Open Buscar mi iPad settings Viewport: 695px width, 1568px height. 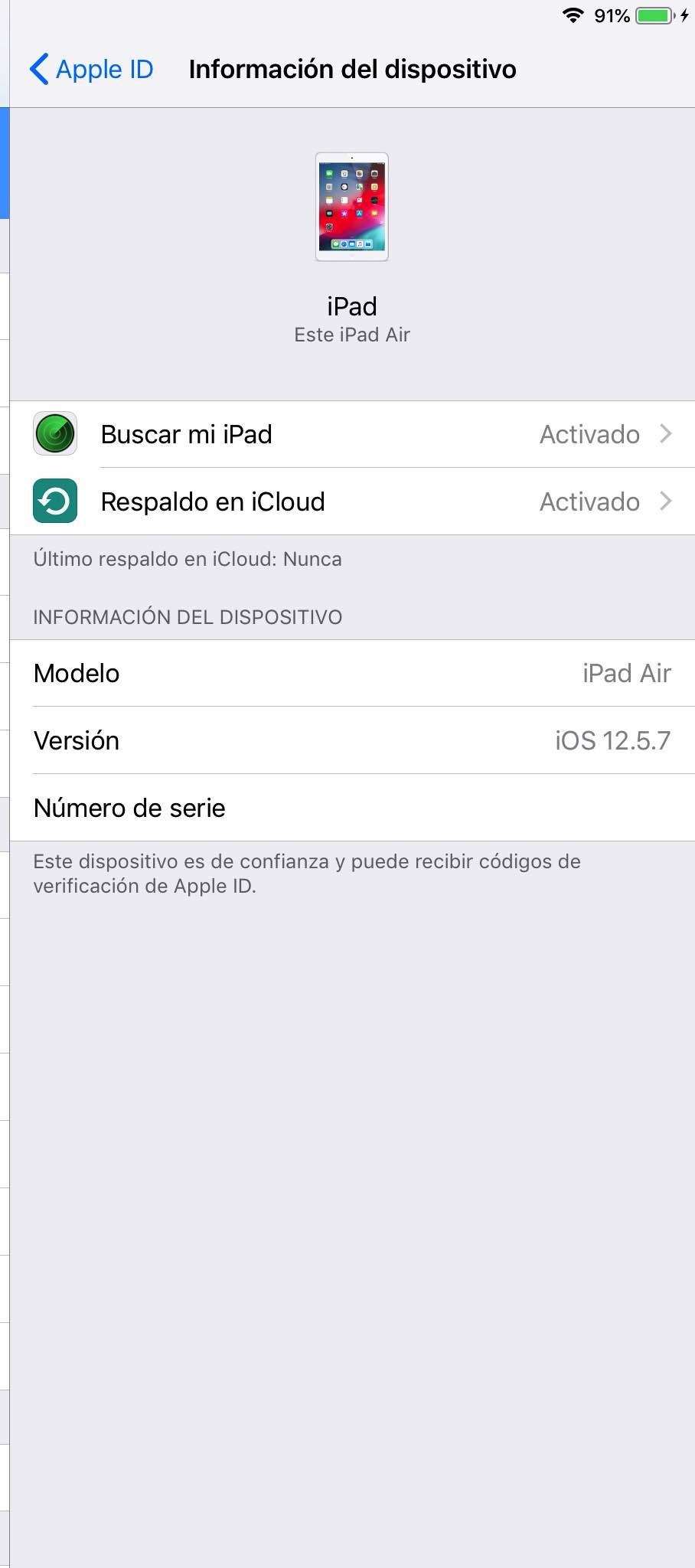click(352, 434)
